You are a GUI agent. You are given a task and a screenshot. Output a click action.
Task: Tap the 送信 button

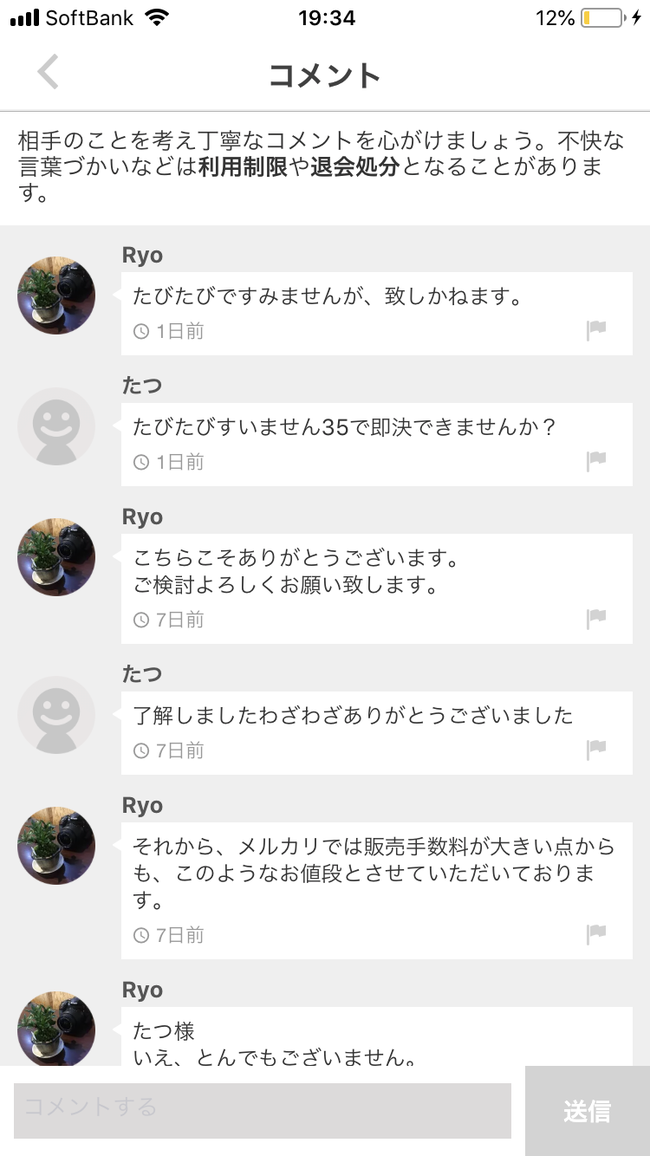[587, 1110]
